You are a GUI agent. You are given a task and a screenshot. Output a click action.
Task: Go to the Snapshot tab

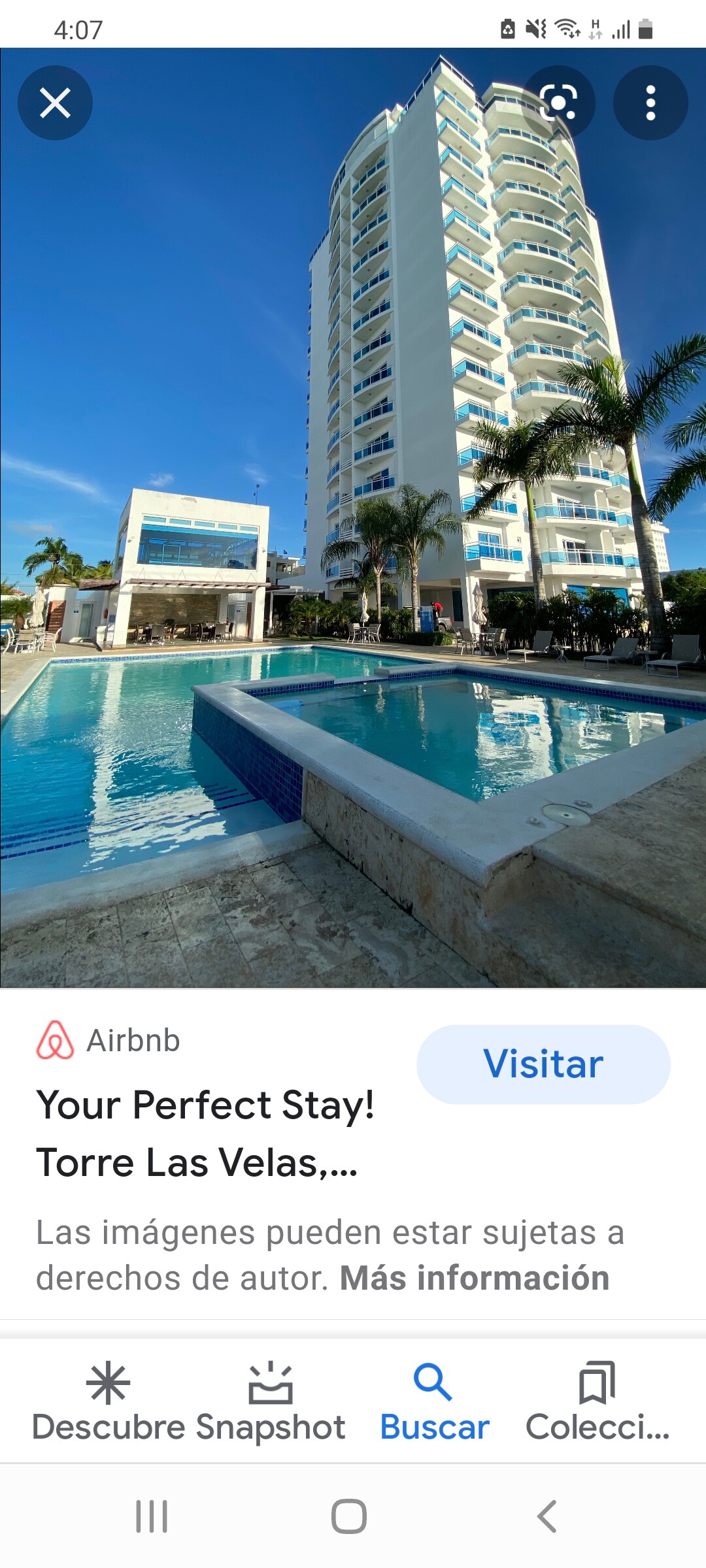coord(271,1403)
